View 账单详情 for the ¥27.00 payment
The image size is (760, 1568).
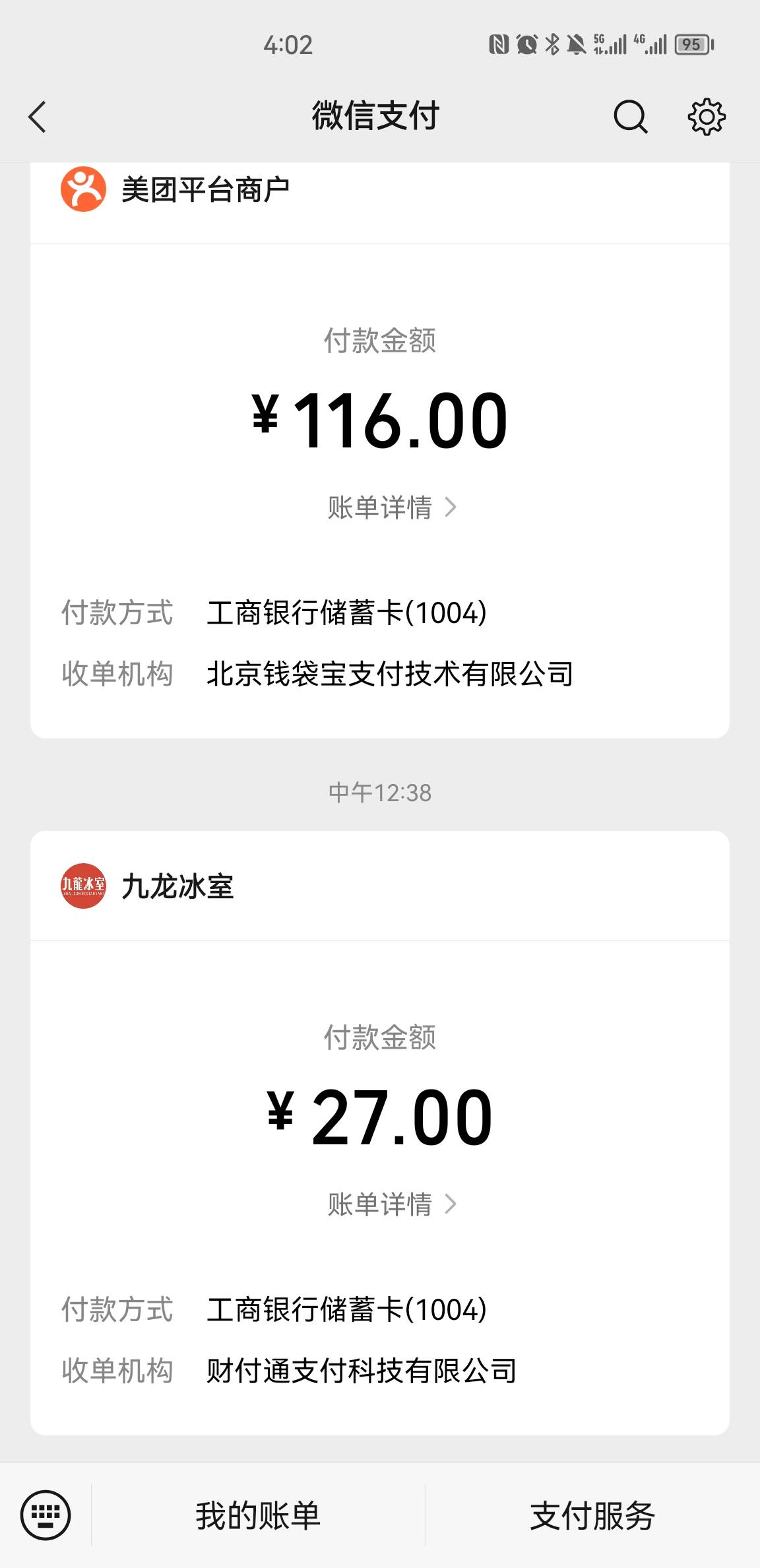392,1204
